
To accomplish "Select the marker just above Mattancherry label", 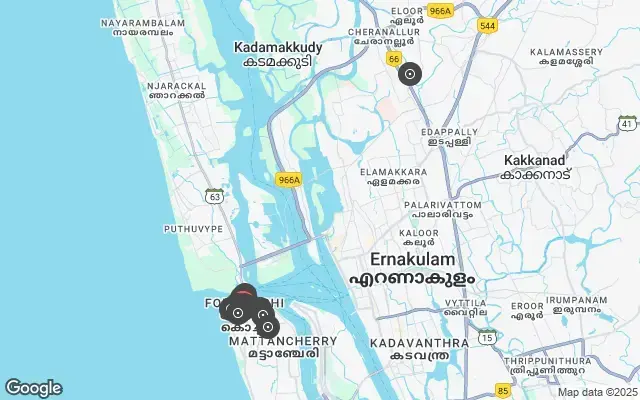I will coord(268,326).
